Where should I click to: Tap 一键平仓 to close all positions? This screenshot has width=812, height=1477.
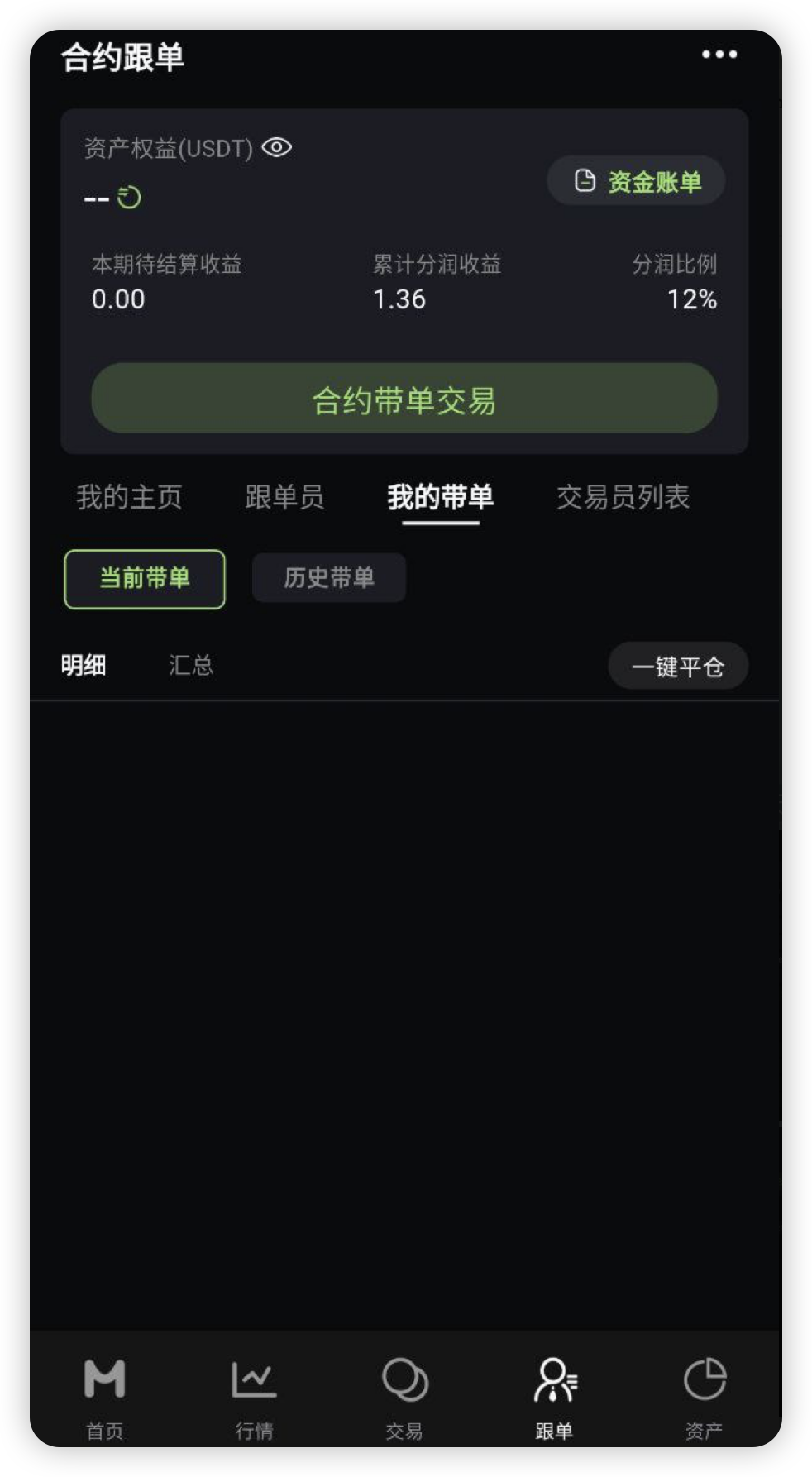[678, 667]
